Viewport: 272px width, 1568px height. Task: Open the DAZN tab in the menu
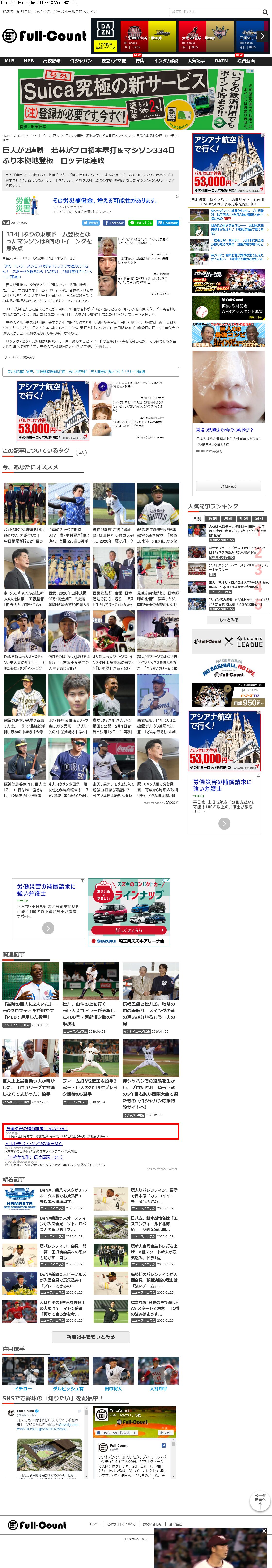coord(221,61)
